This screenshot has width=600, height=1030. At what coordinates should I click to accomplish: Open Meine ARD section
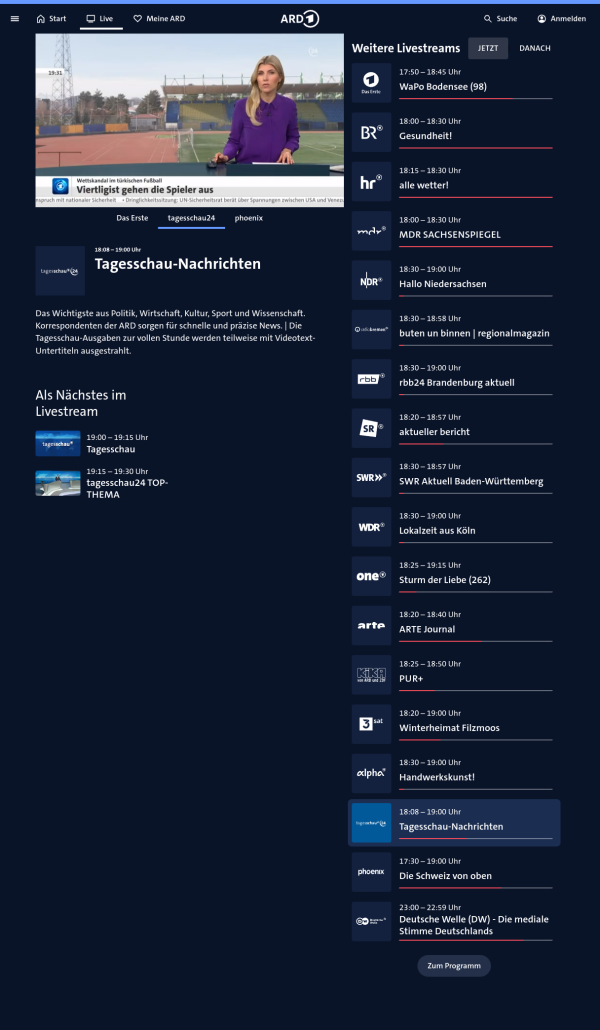159,18
